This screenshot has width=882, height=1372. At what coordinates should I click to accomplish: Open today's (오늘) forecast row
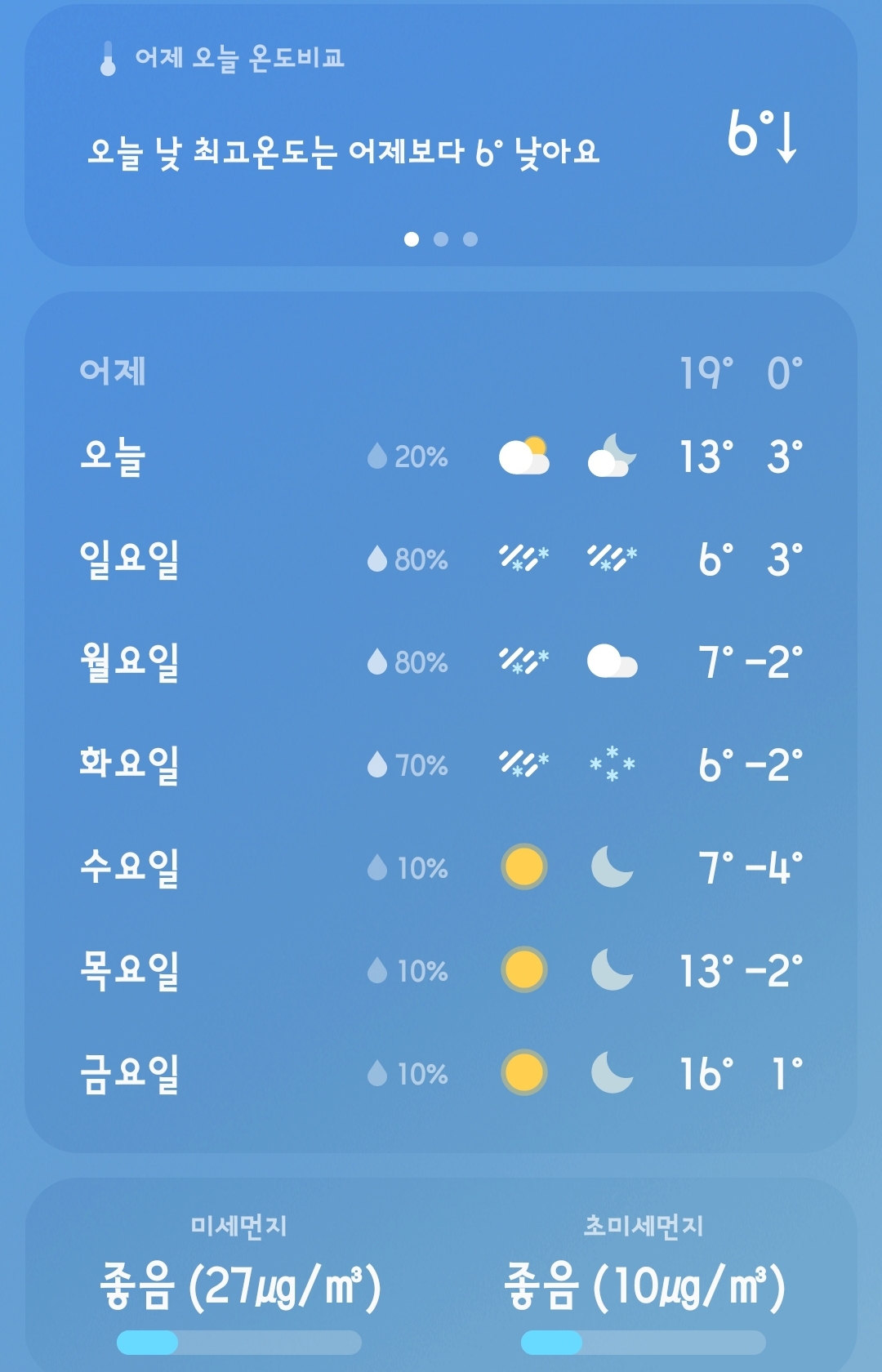click(x=441, y=457)
